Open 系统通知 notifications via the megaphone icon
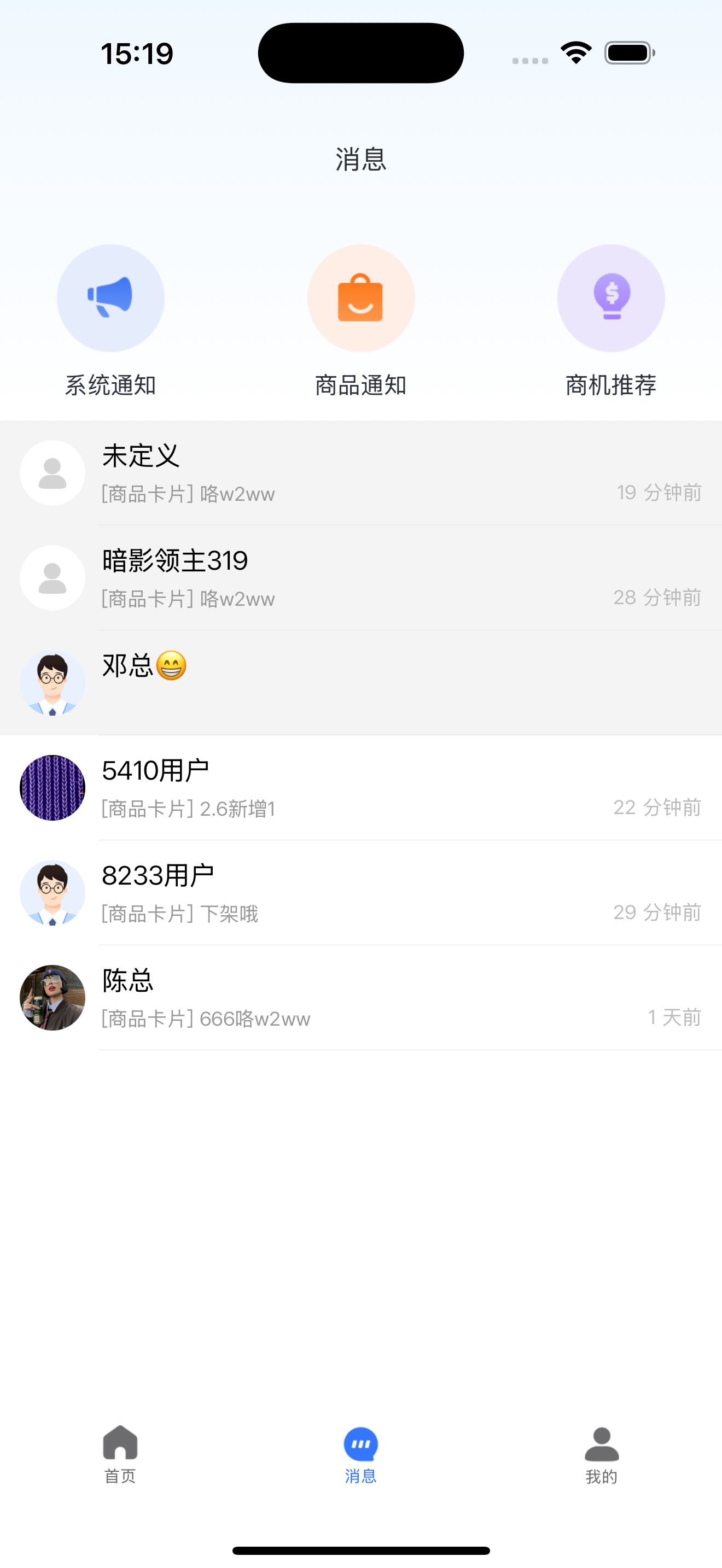The width and height of the screenshot is (722, 1568). (x=110, y=297)
